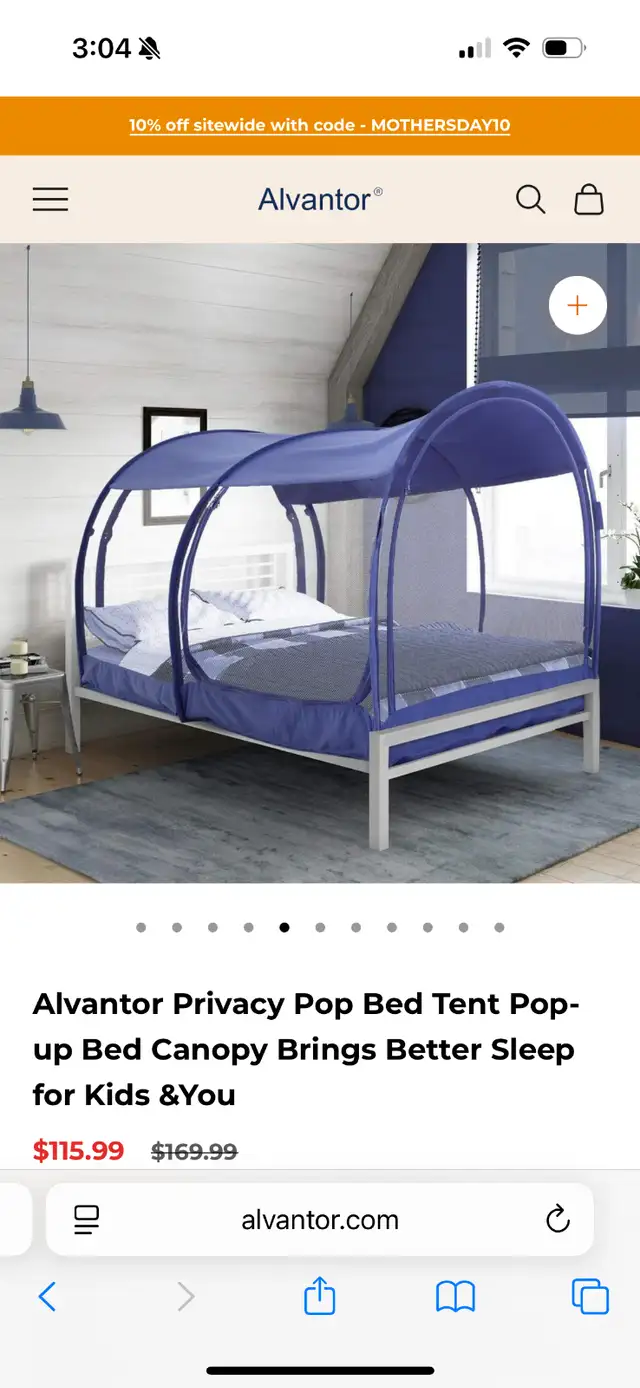Go to the Alvantor home logo
This screenshot has width=640, height=1388.
(x=320, y=199)
